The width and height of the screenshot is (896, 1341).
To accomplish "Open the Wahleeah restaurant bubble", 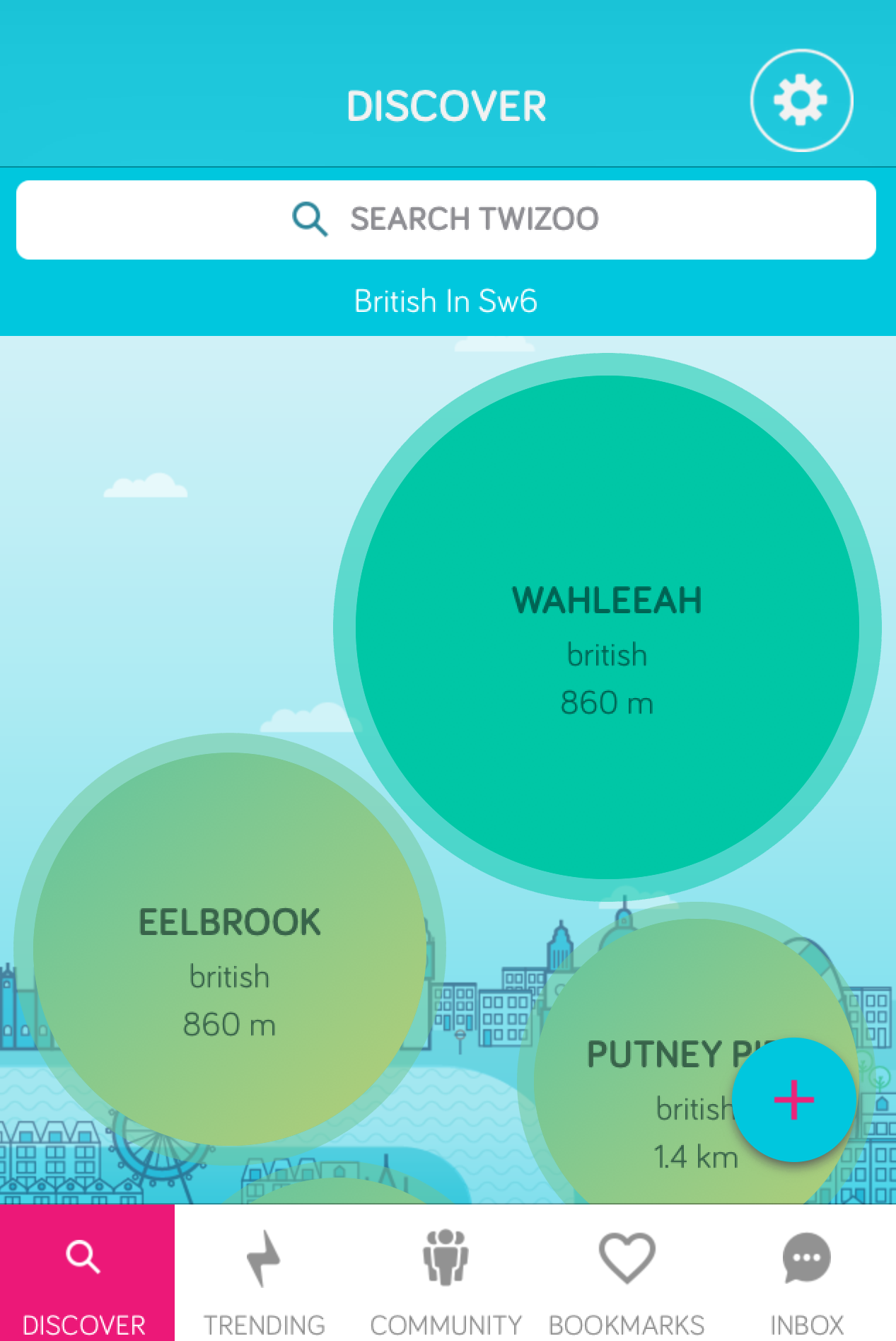I will pyautogui.click(x=607, y=627).
